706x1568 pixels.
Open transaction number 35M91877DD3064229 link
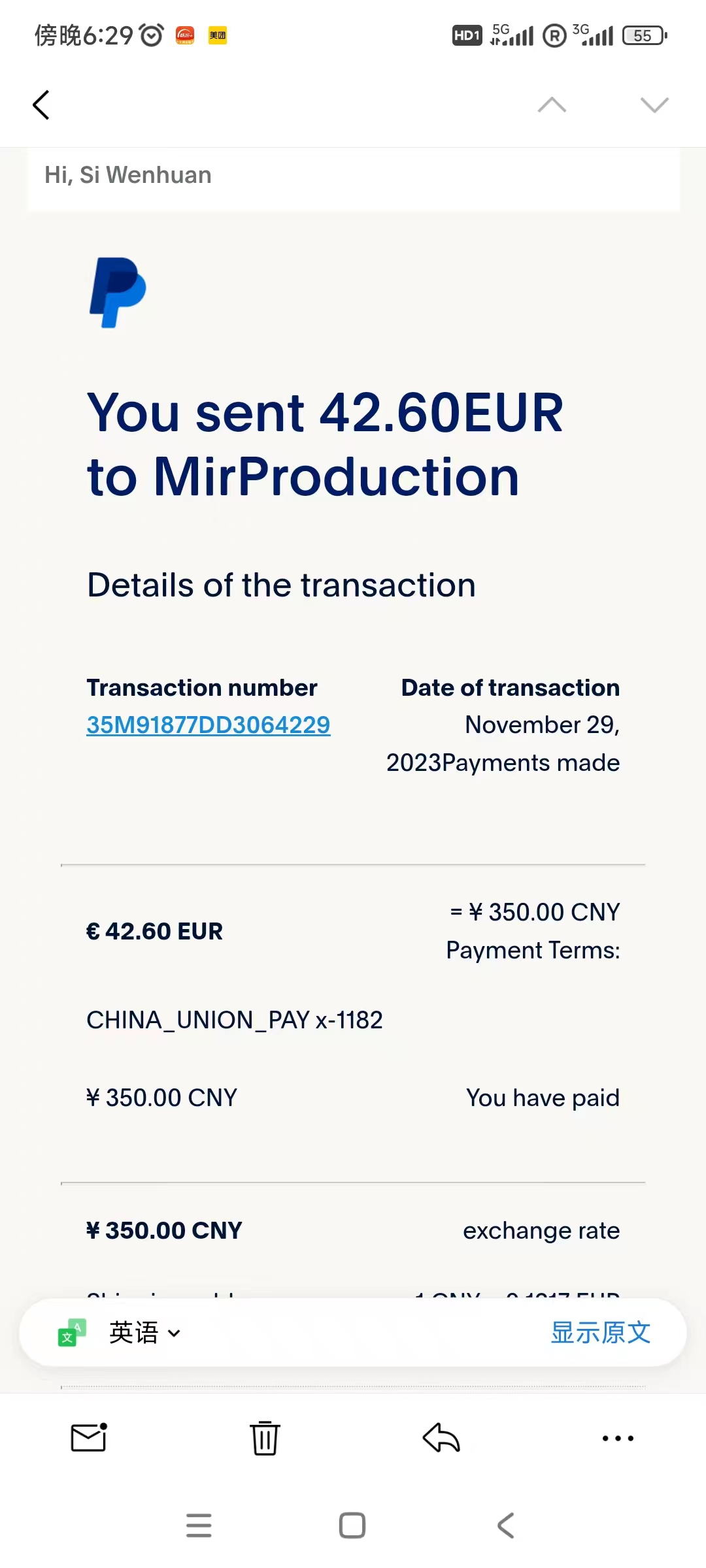(208, 725)
